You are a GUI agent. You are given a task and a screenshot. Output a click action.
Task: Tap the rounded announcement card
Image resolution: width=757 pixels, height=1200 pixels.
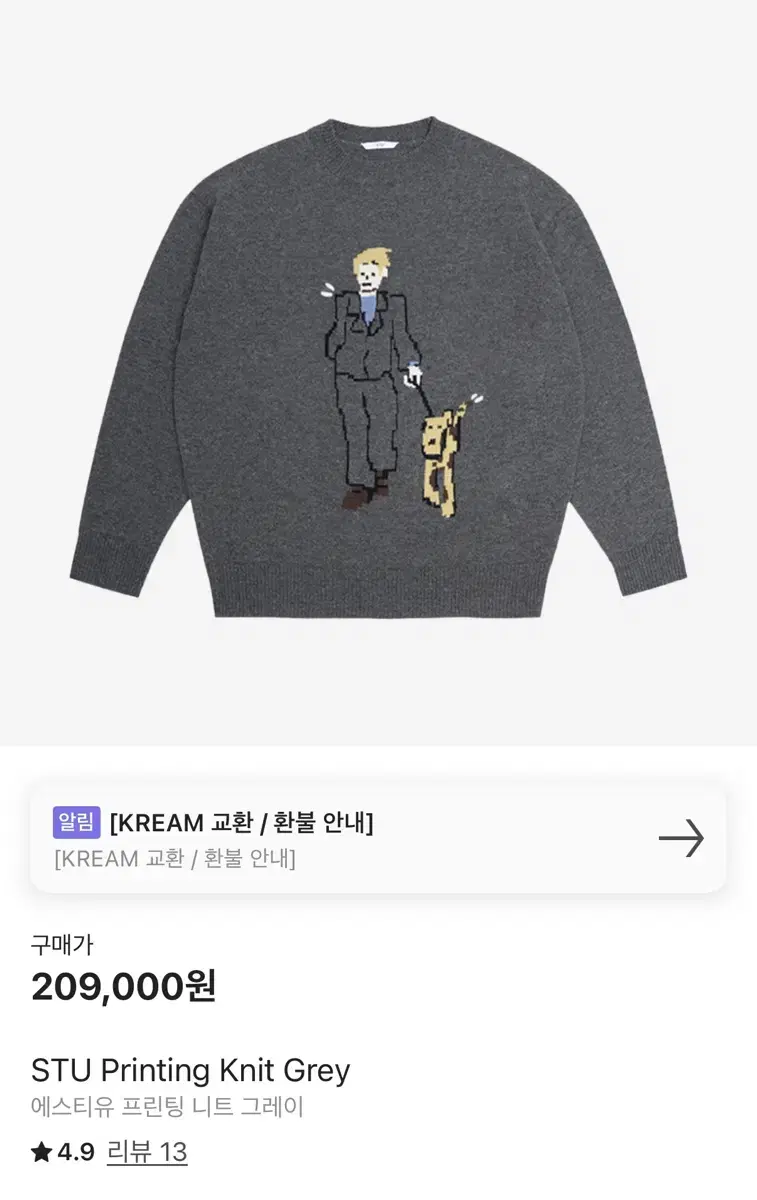tap(378, 840)
